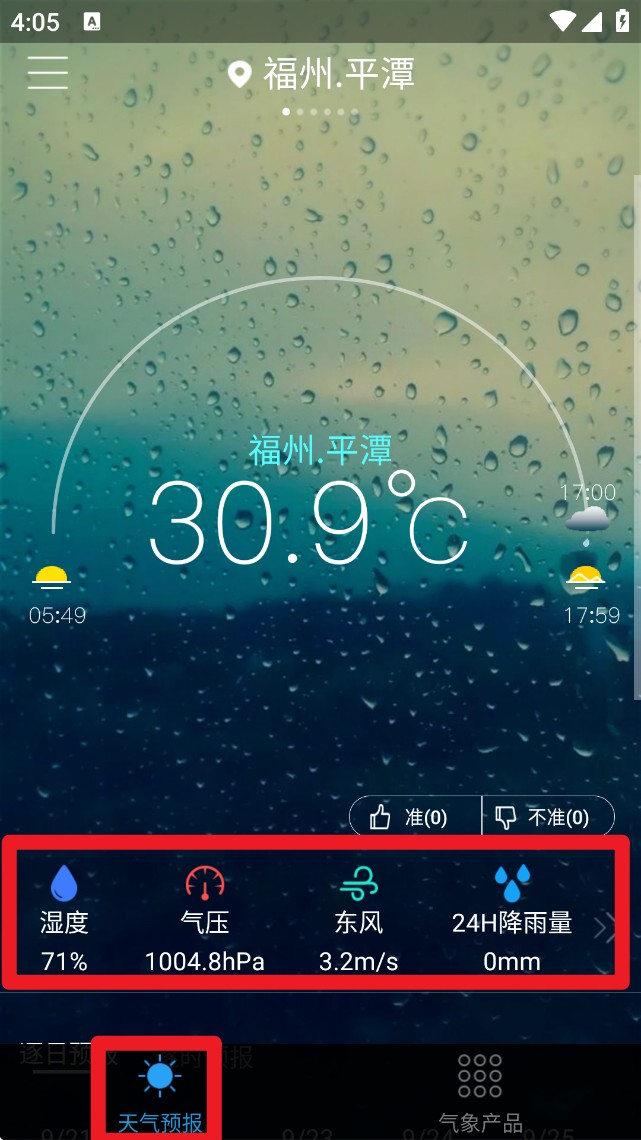Tap the 福州.平潭 location selector
This screenshot has height=1140, width=641.
[321, 74]
